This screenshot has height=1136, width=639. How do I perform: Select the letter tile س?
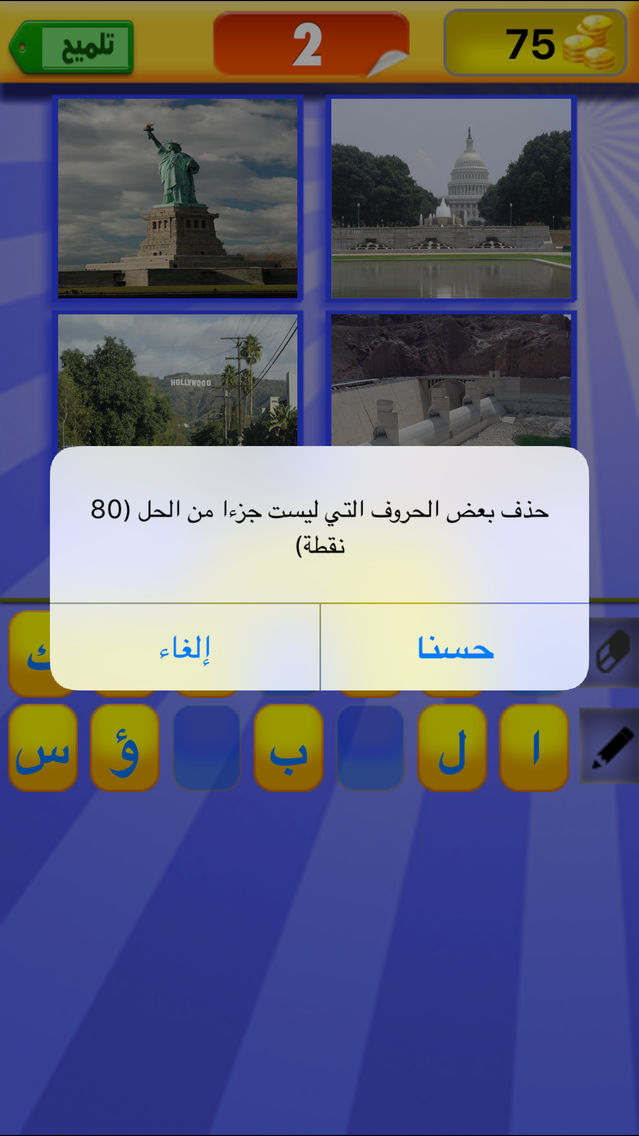click(x=43, y=748)
